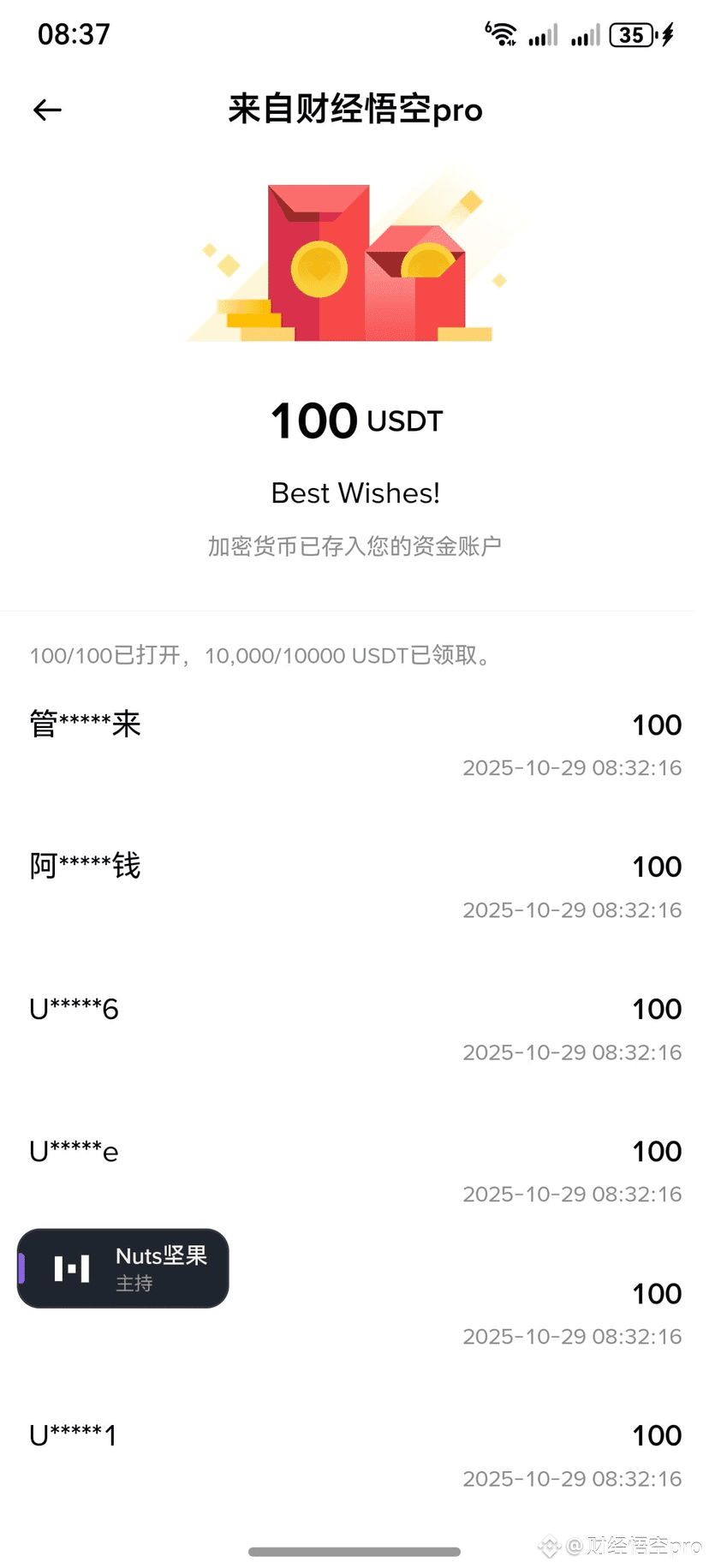
Task: Tap the purple indicator bar on Nuts widget
Action: tap(21, 1267)
